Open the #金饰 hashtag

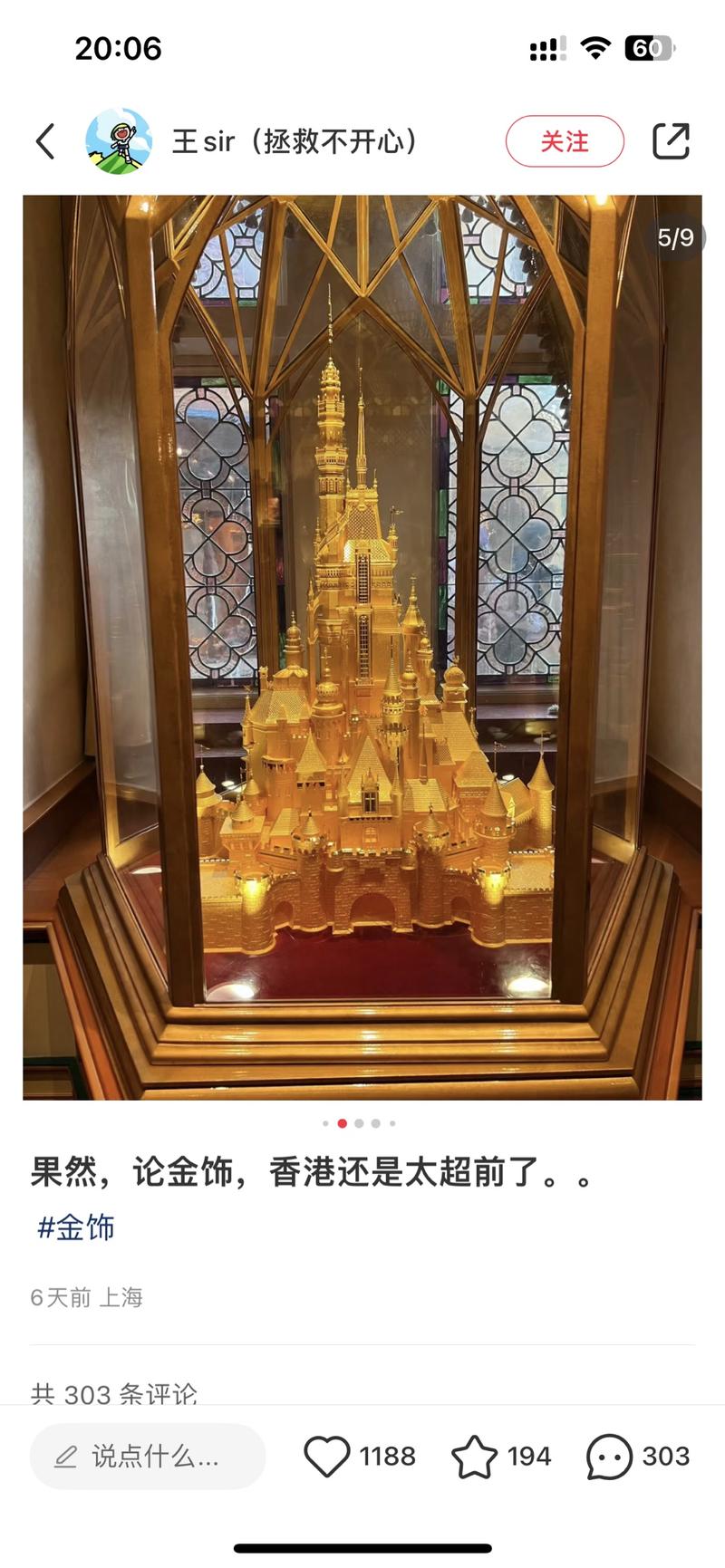click(x=76, y=1227)
